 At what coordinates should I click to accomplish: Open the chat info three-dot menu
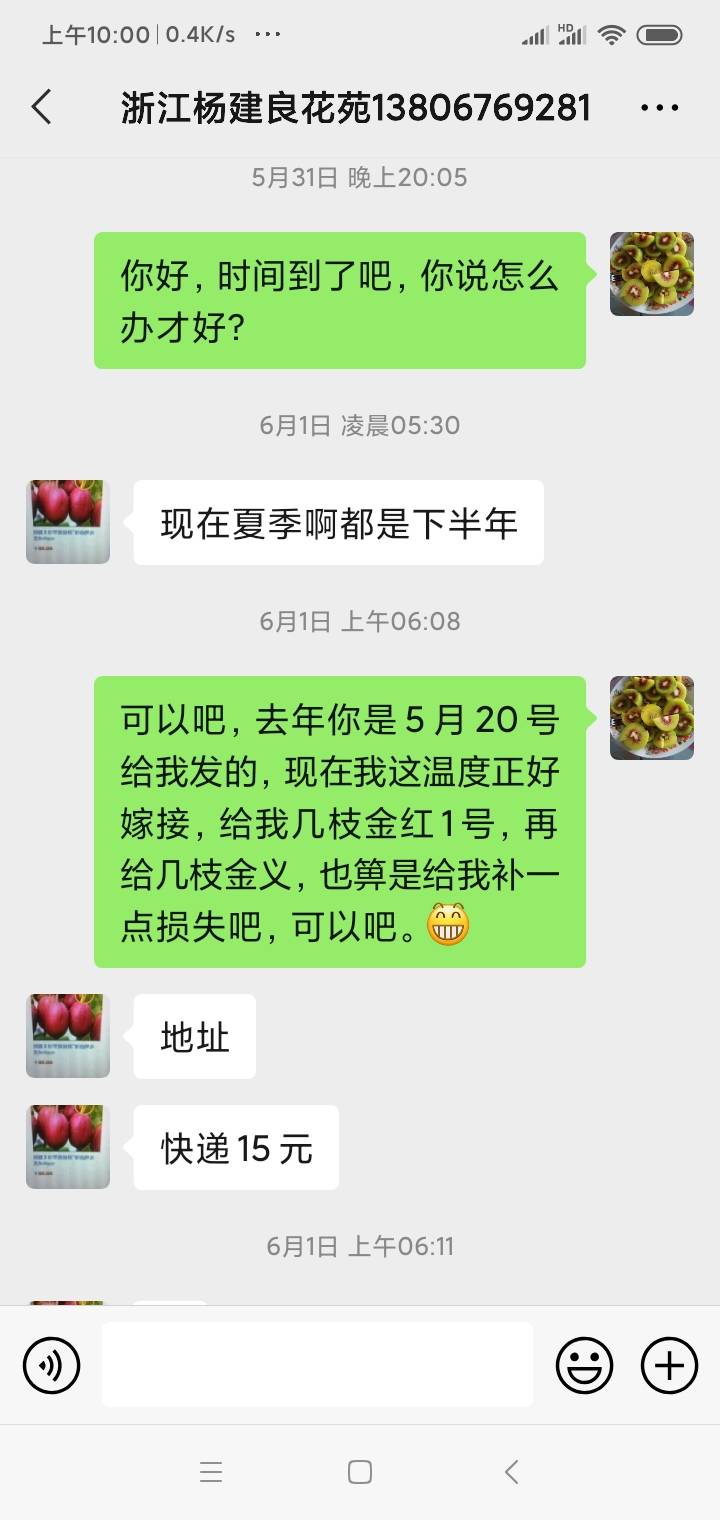(659, 108)
